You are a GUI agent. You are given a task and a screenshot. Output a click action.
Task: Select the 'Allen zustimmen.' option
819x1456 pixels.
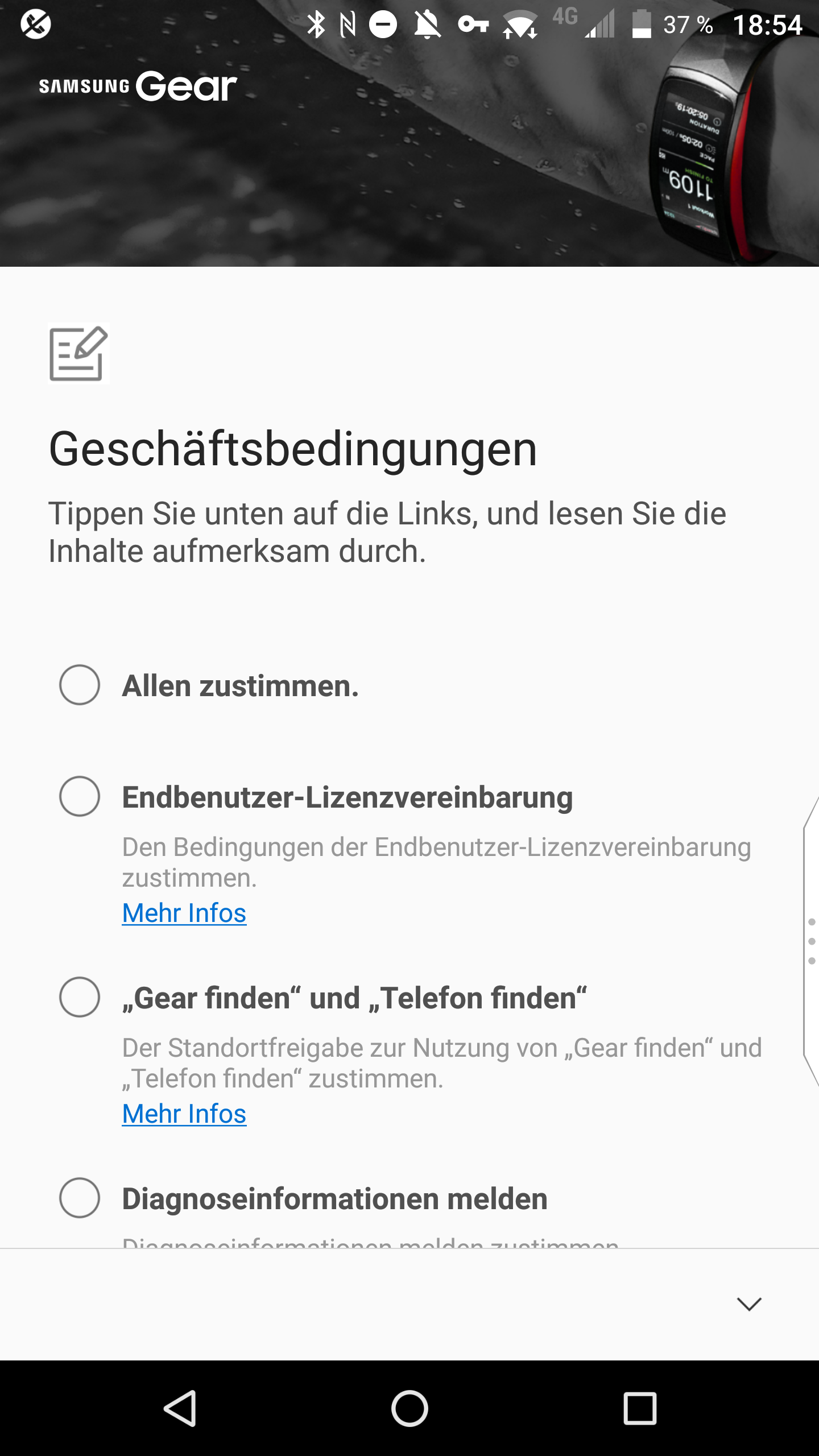(x=80, y=685)
